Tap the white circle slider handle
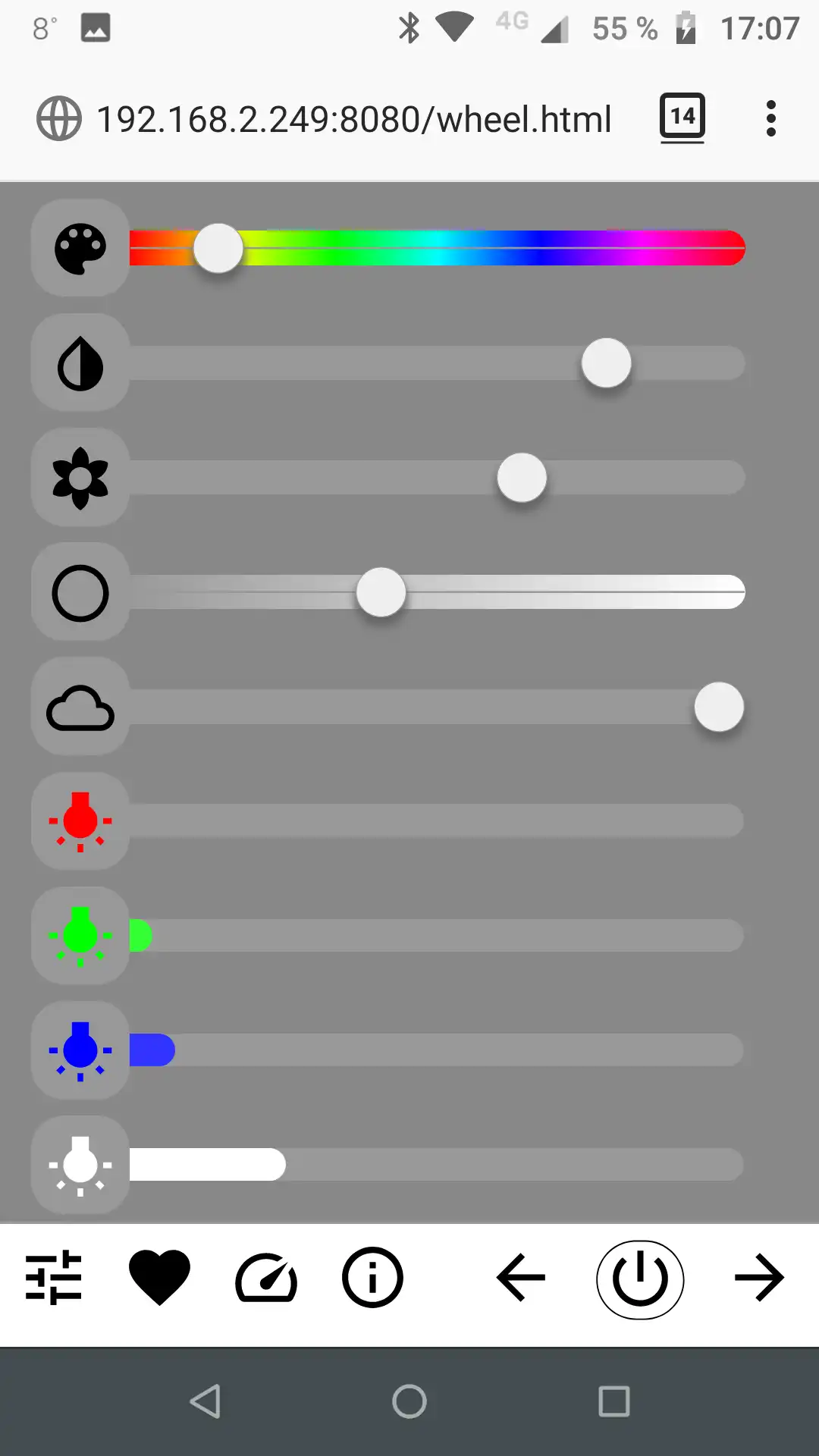Image resolution: width=819 pixels, height=1456 pixels. pos(381,592)
